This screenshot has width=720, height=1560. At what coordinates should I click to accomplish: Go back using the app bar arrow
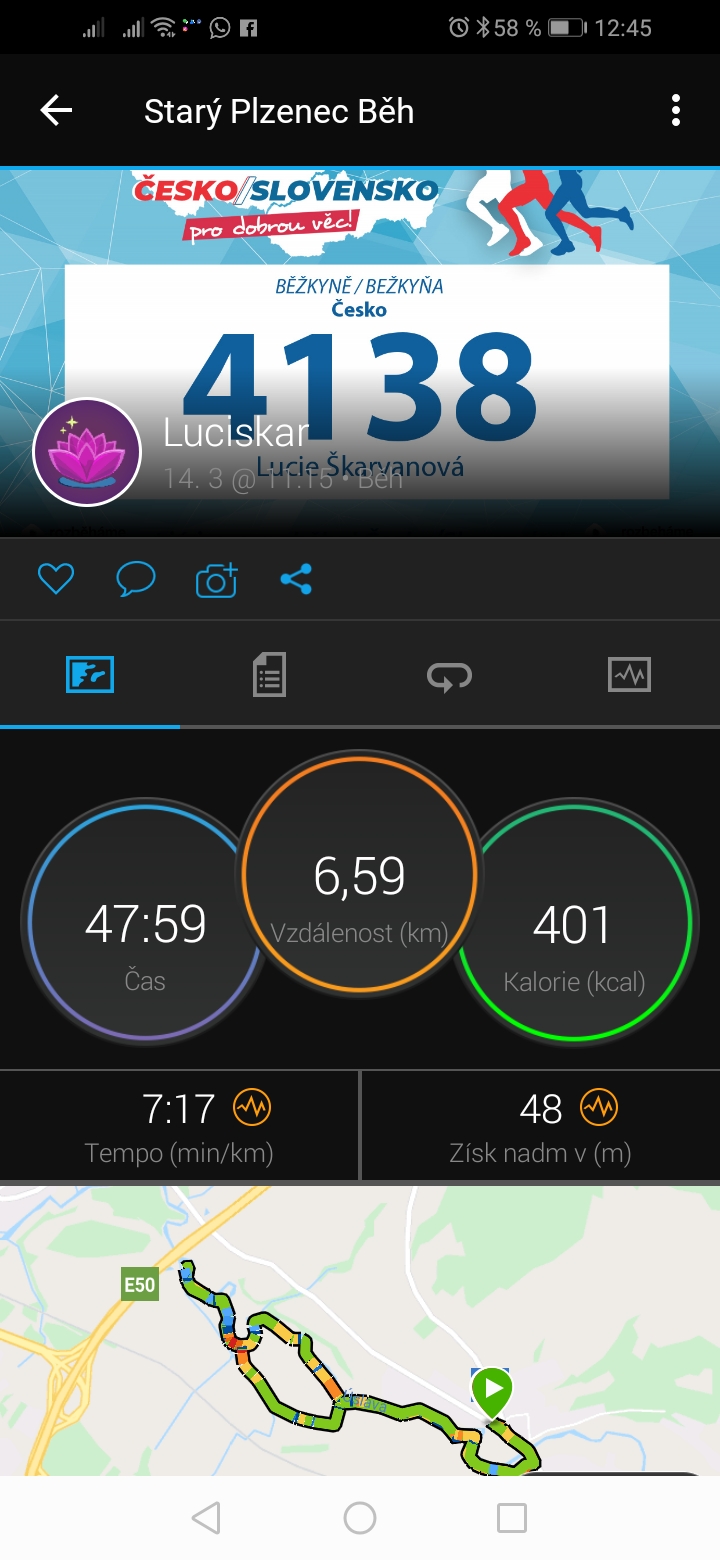pyautogui.click(x=56, y=110)
